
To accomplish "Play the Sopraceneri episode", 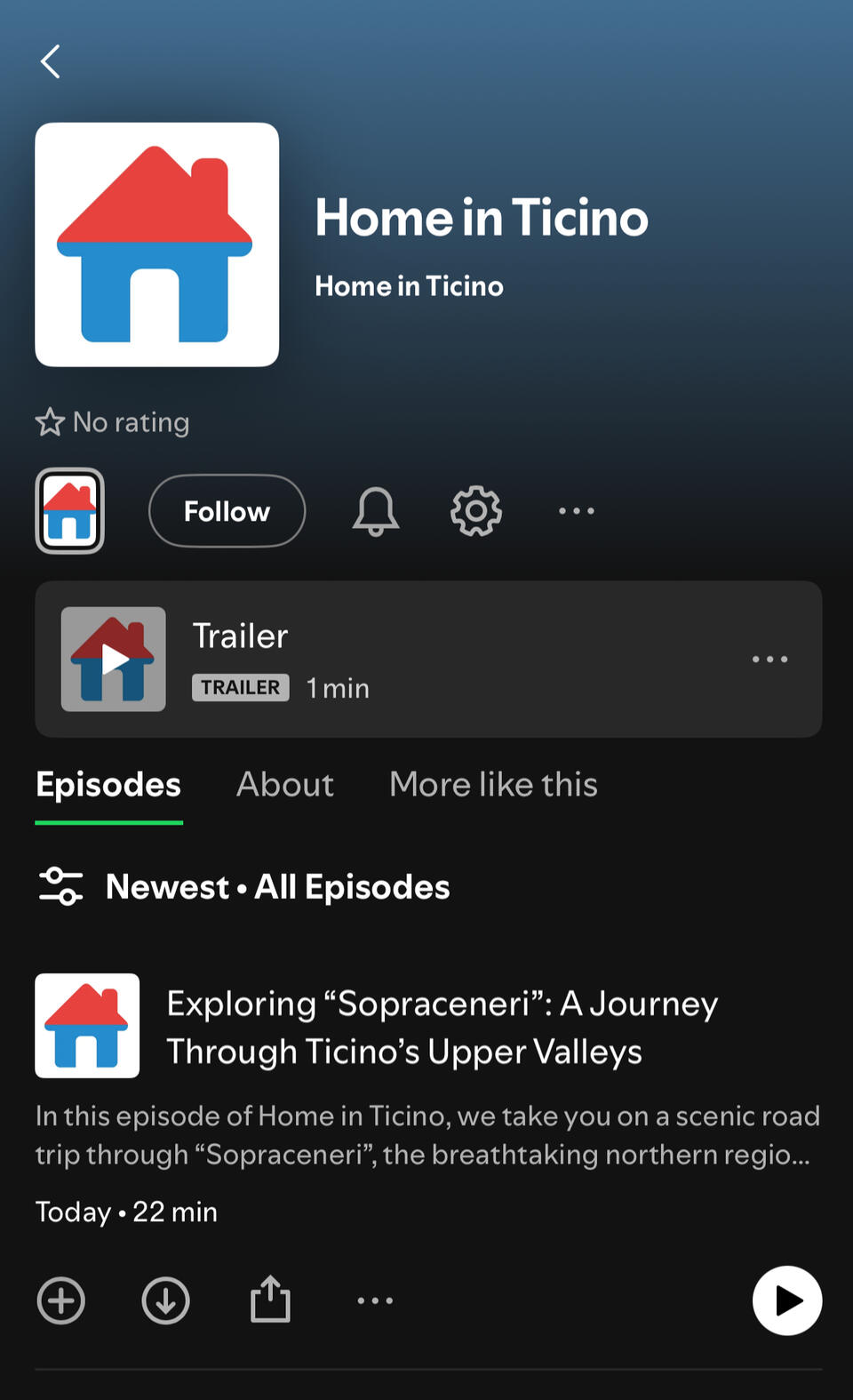I will tap(787, 1300).
